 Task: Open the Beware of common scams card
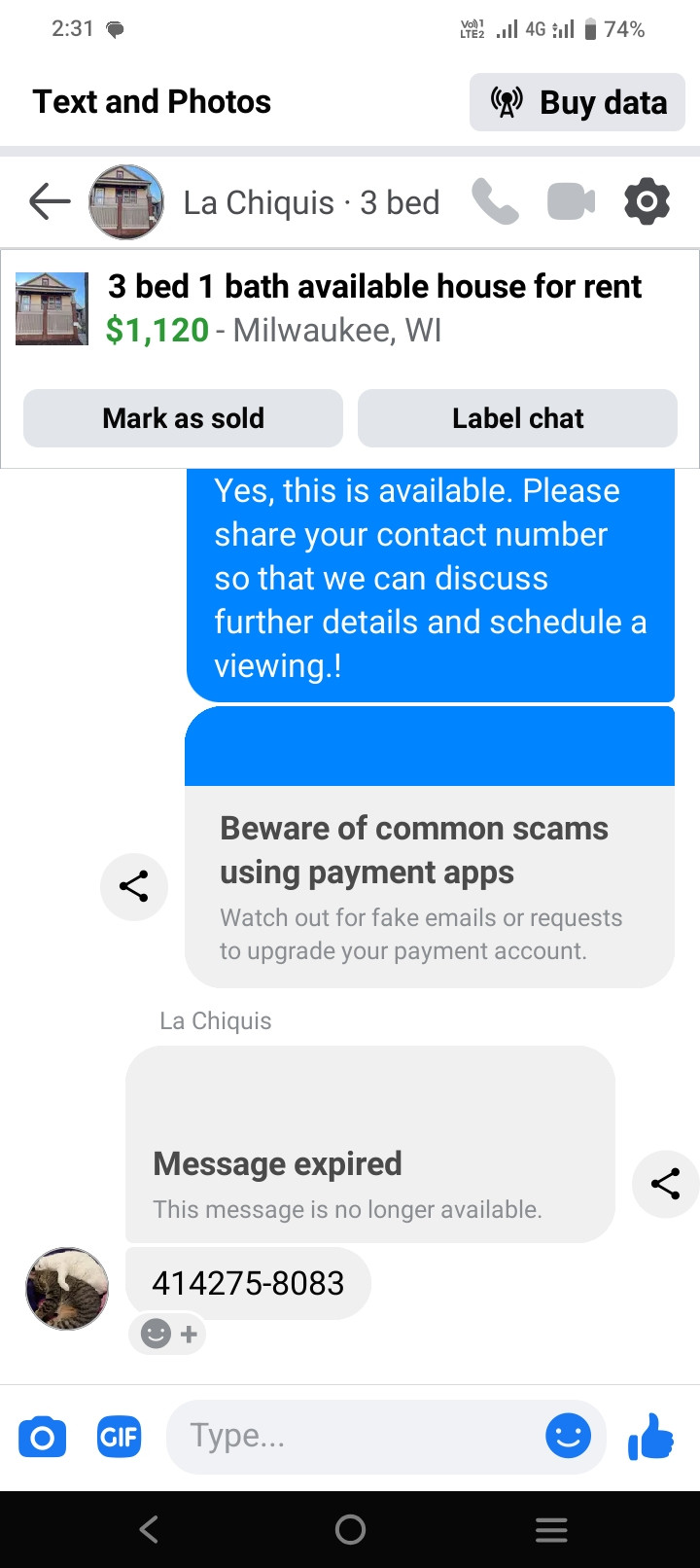coord(429,886)
